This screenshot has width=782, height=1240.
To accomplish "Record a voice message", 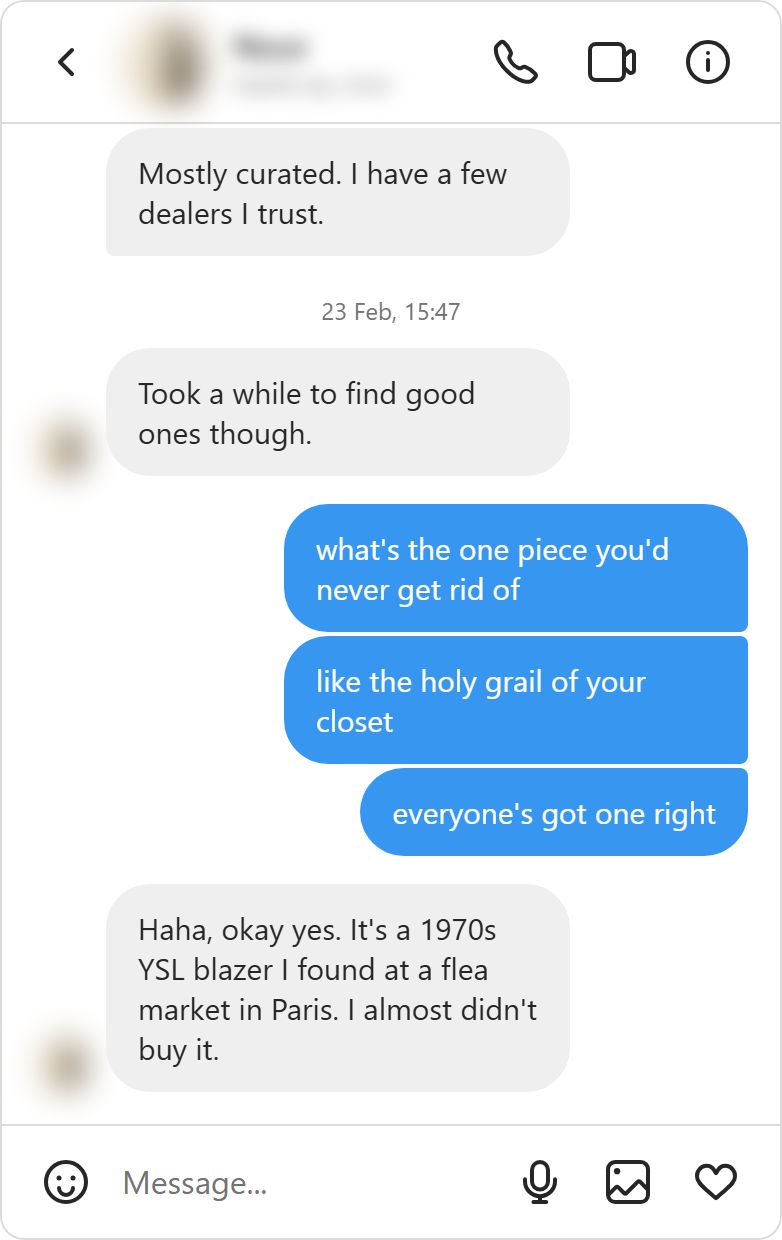I will [x=540, y=1183].
